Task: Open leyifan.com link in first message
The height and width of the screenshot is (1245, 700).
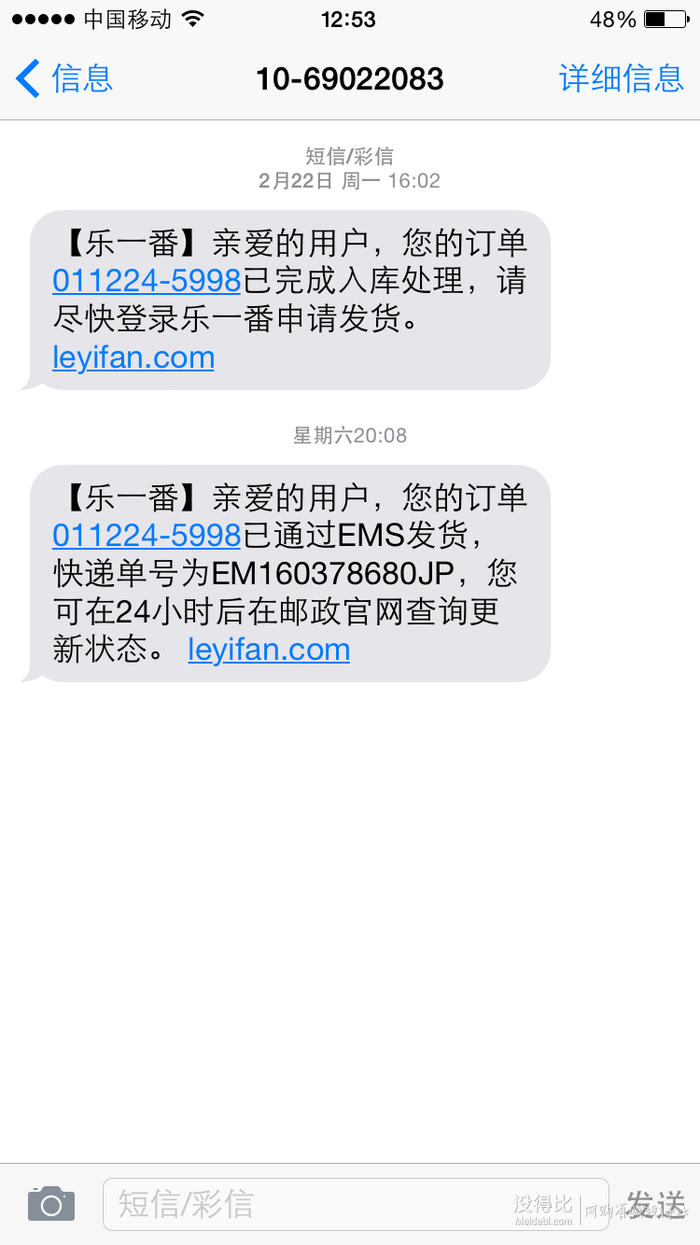Action: point(133,357)
